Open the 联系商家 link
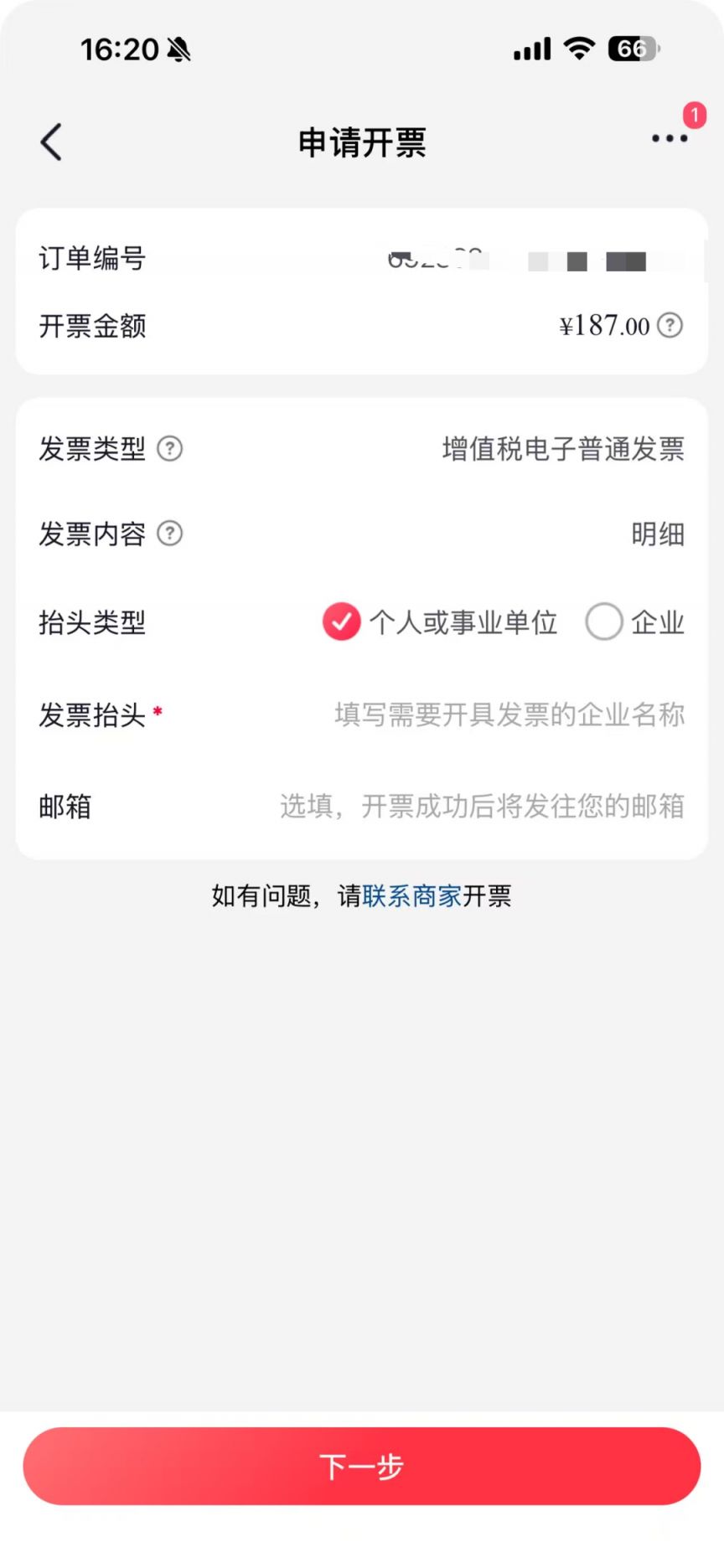 410,895
